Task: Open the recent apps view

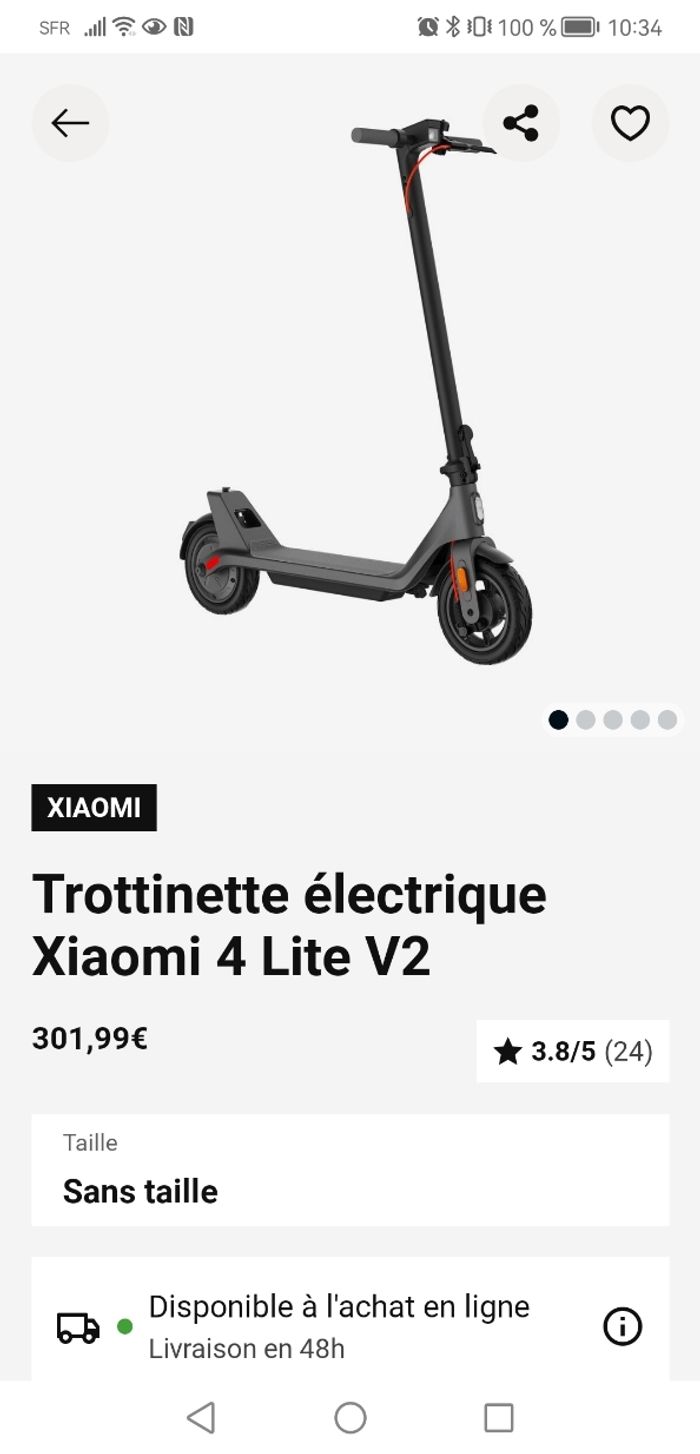Action: coord(498,1417)
